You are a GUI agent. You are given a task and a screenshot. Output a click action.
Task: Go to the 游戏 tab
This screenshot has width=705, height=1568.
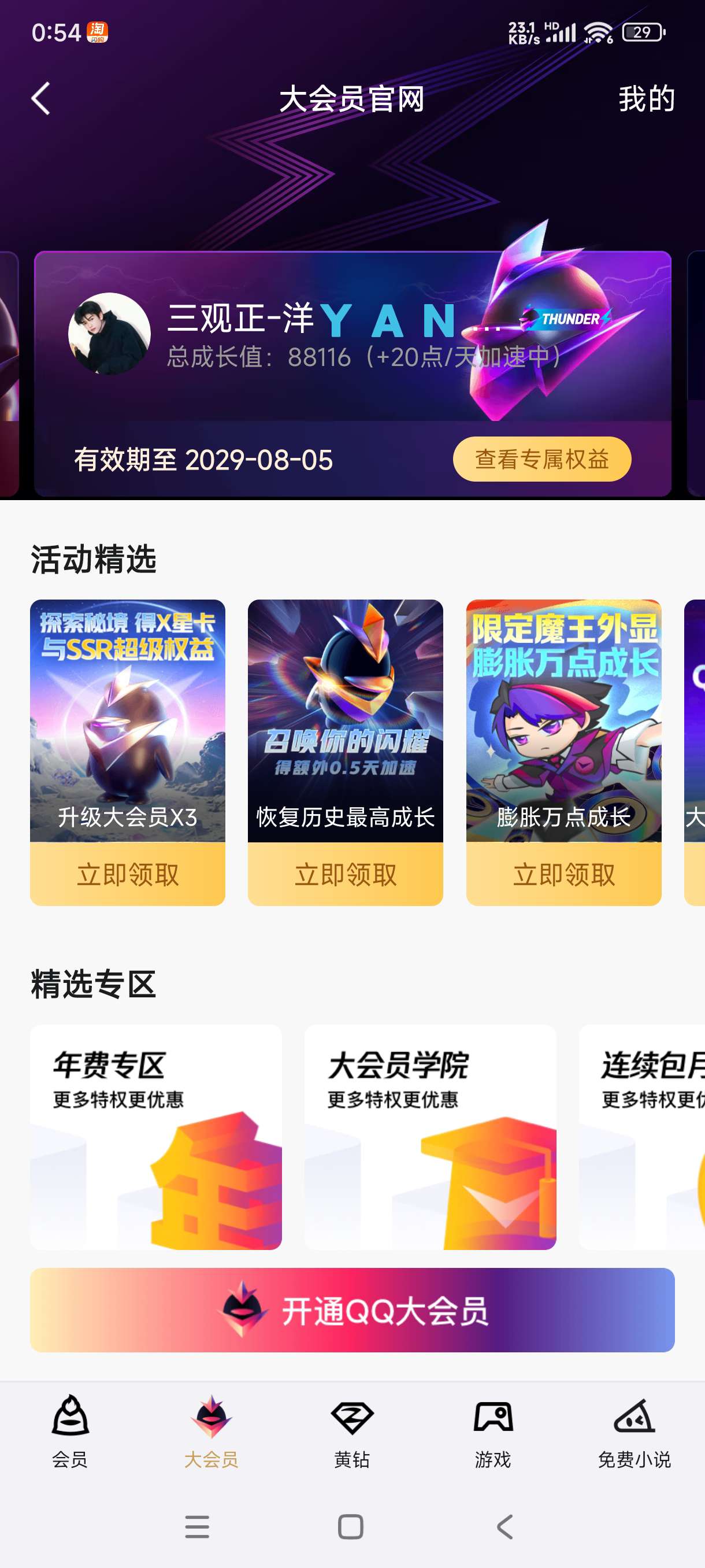coord(493,1430)
